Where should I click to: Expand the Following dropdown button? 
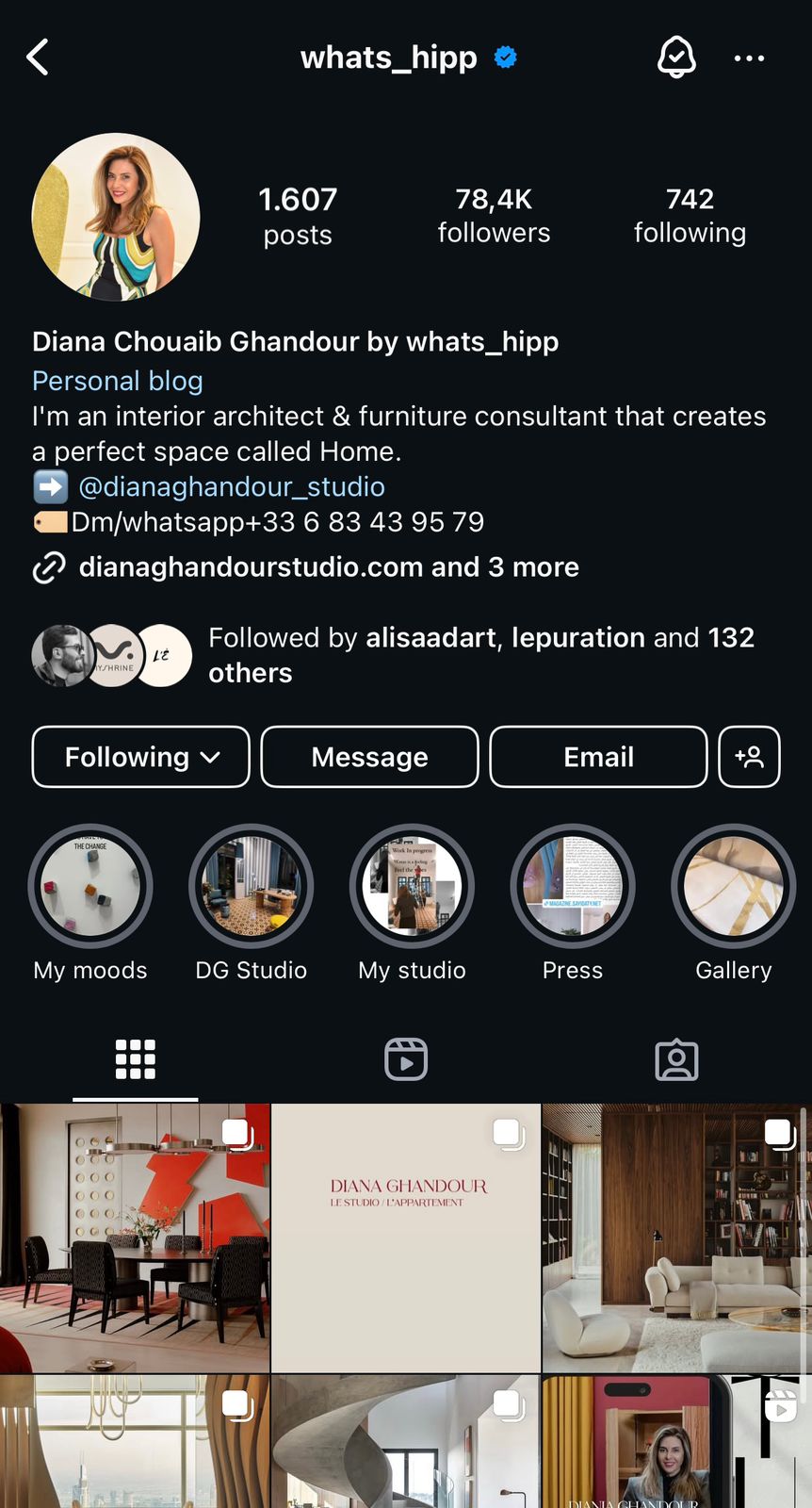click(x=141, y=757)
